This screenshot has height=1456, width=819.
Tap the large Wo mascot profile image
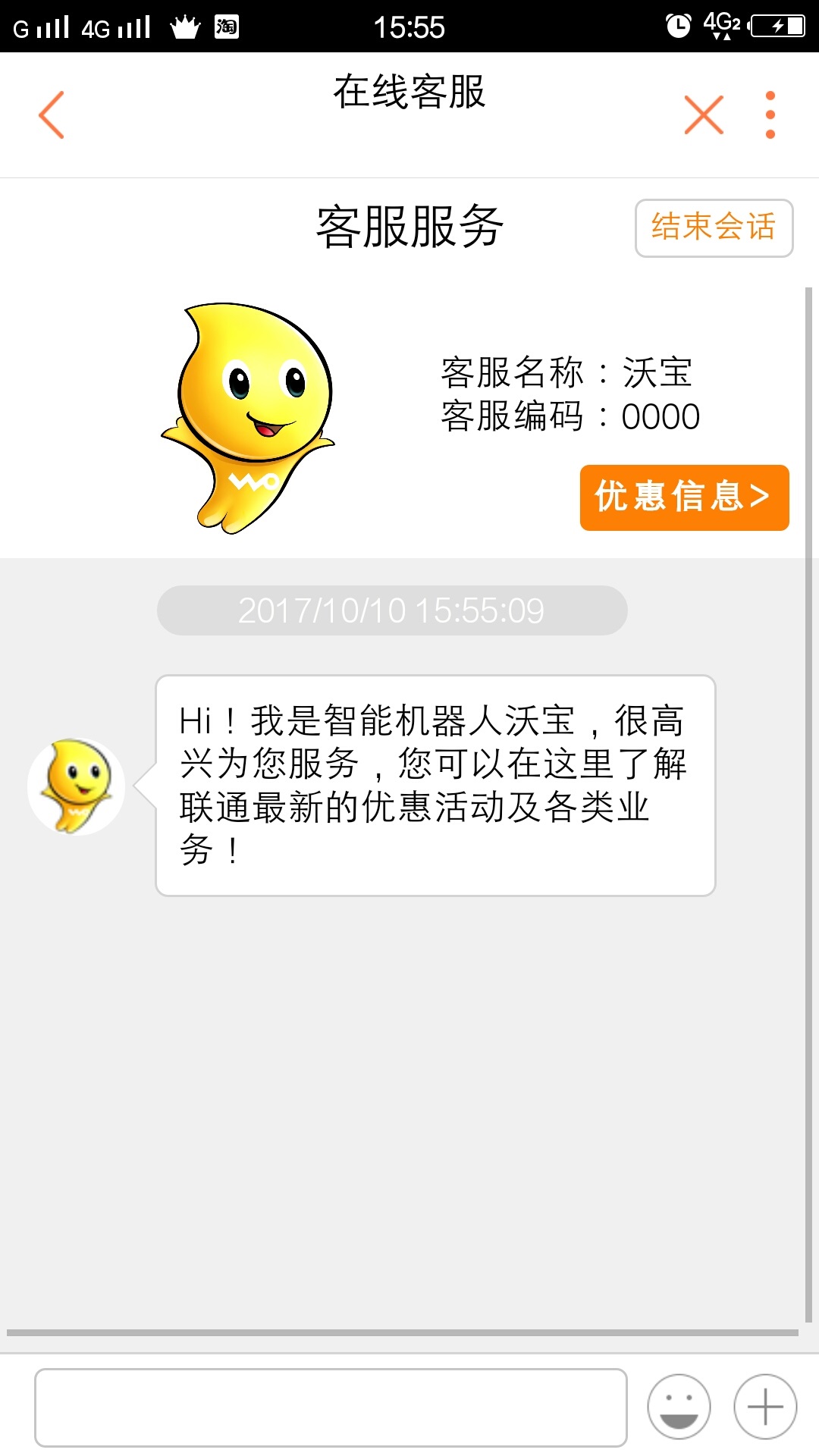pos(250,413)
